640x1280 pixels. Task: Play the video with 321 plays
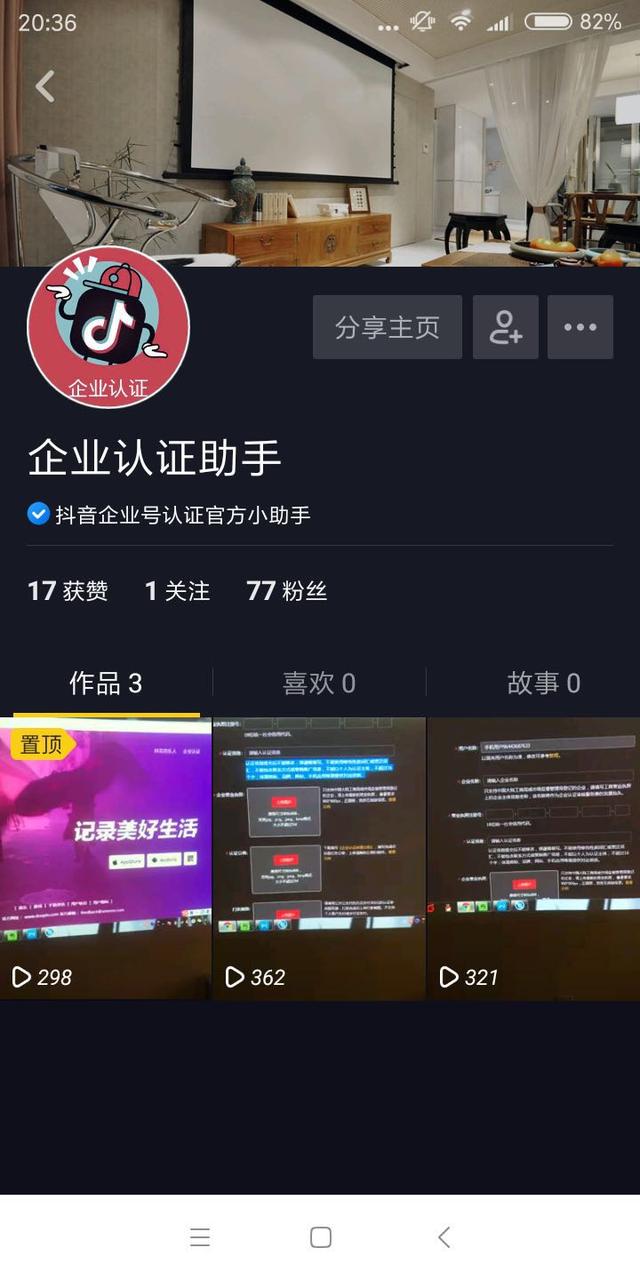point(533,858)
